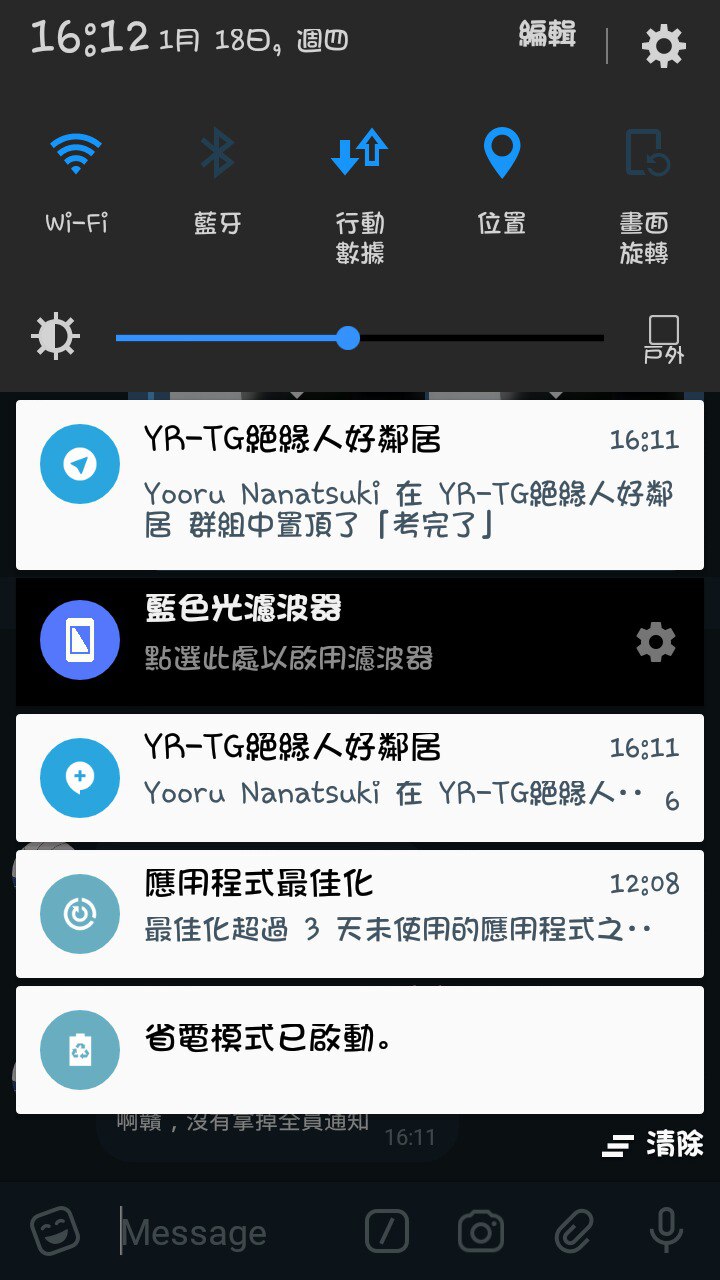Toggle Wi-Fi off
720x1280 pixels.
pos(76,155)
